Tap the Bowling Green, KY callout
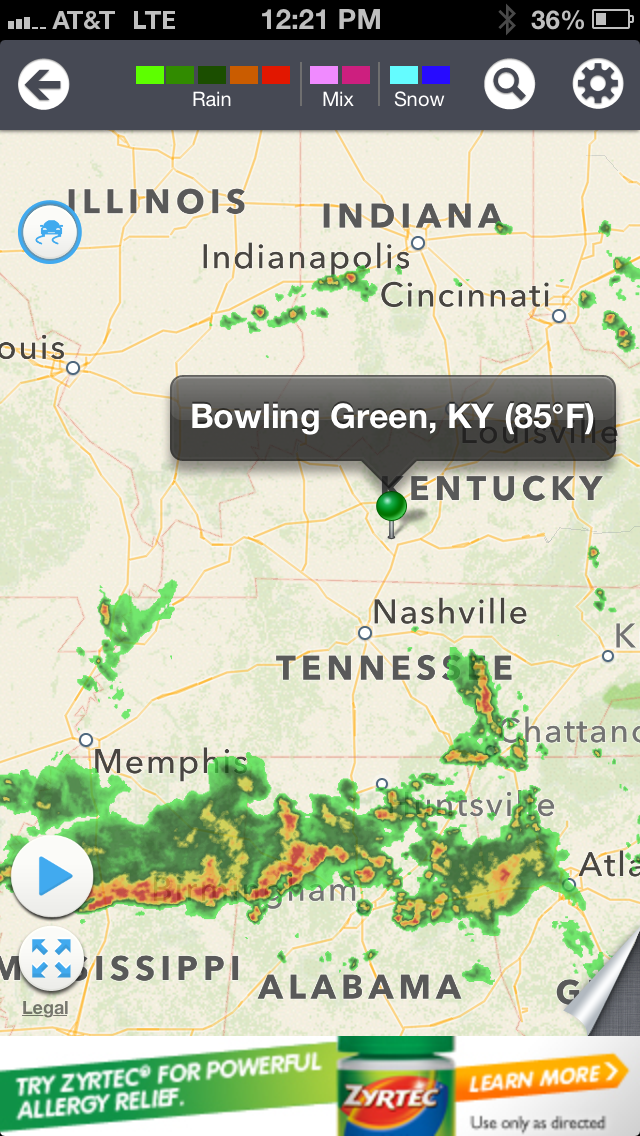The image size is (640, 1136). pos(392,417)
